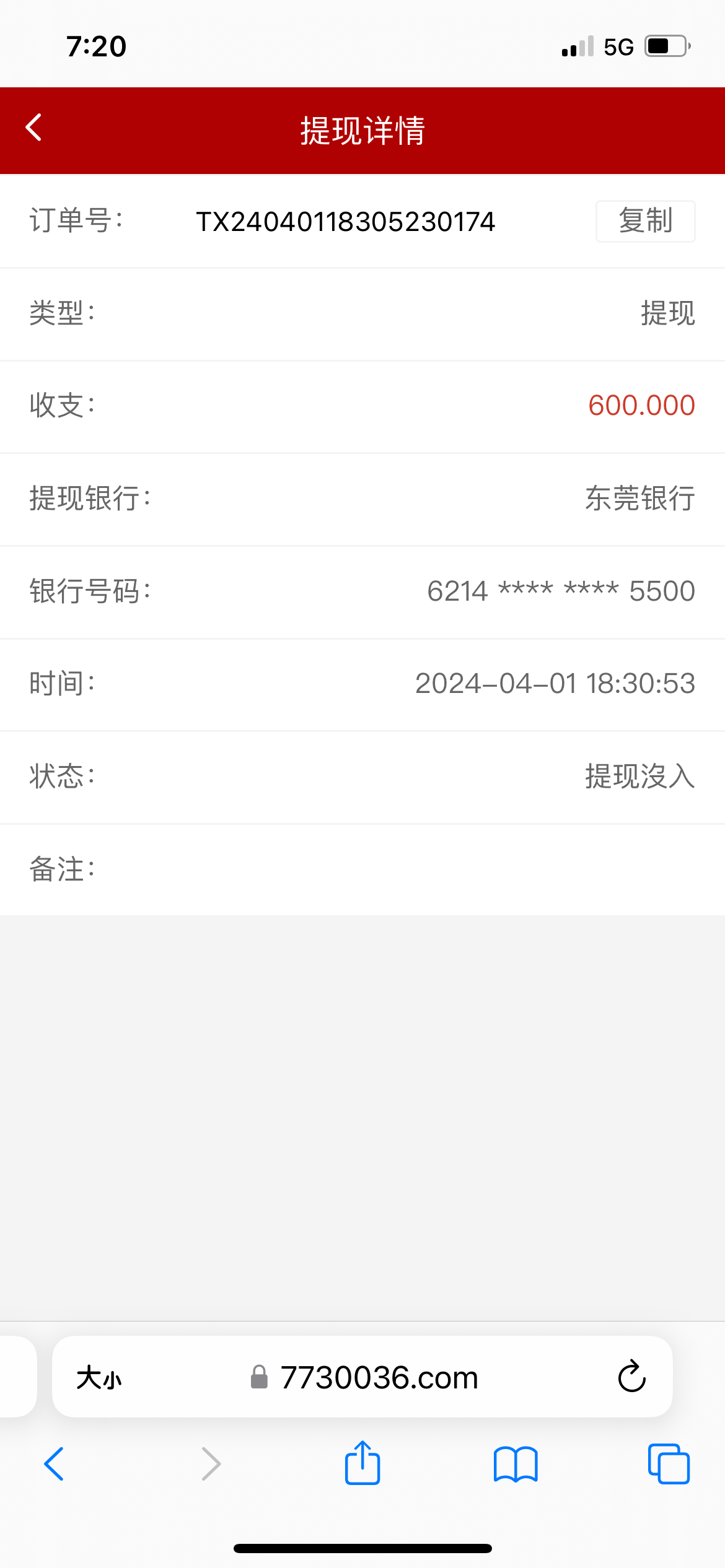The height and width of the screenshot is (1568, 725).
Task: Open Safari bookmarks
Action: coord(516,1464)
